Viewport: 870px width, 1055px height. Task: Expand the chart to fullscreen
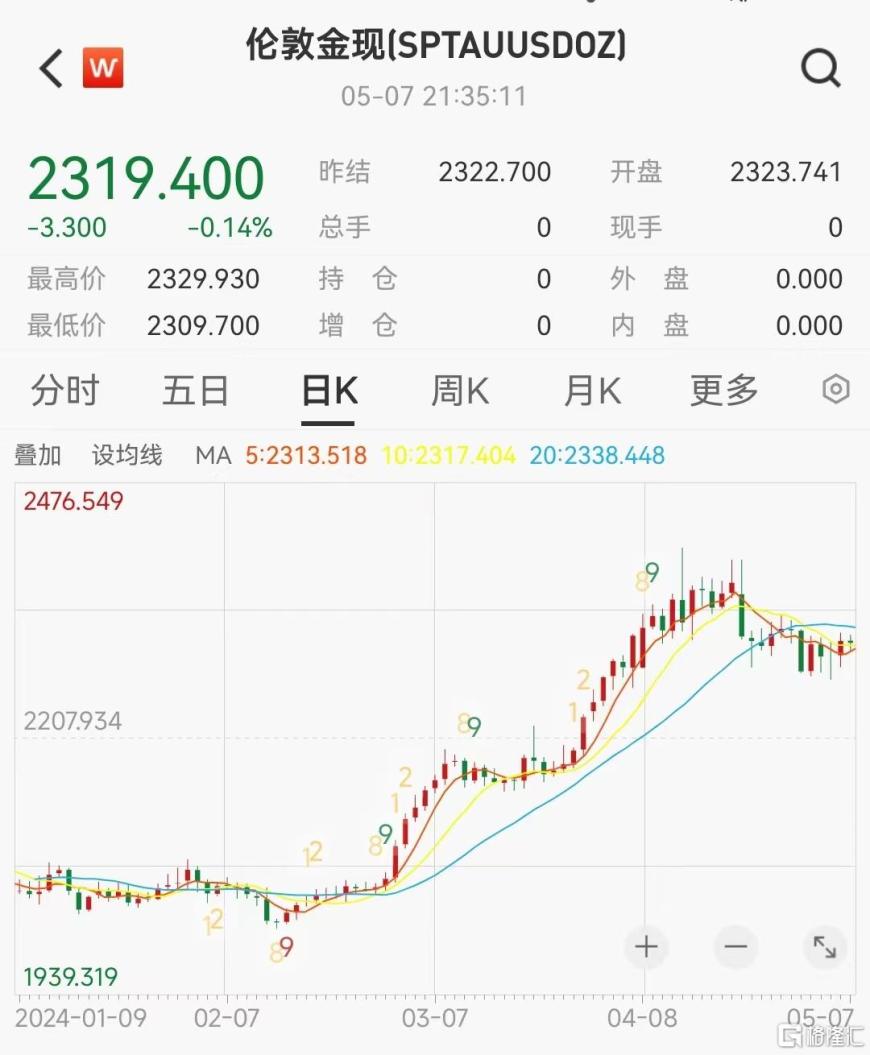824,946
